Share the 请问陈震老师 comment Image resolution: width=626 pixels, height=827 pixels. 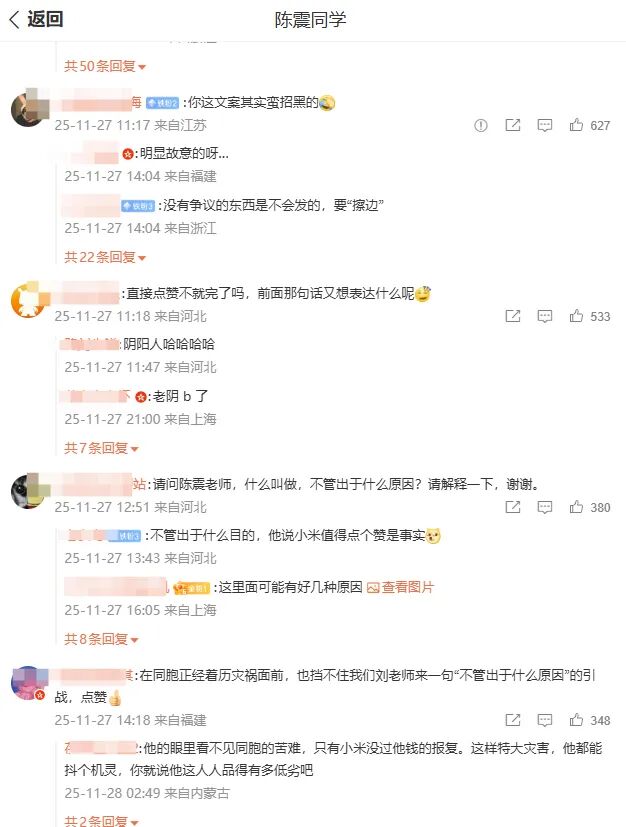coord(513,508)
